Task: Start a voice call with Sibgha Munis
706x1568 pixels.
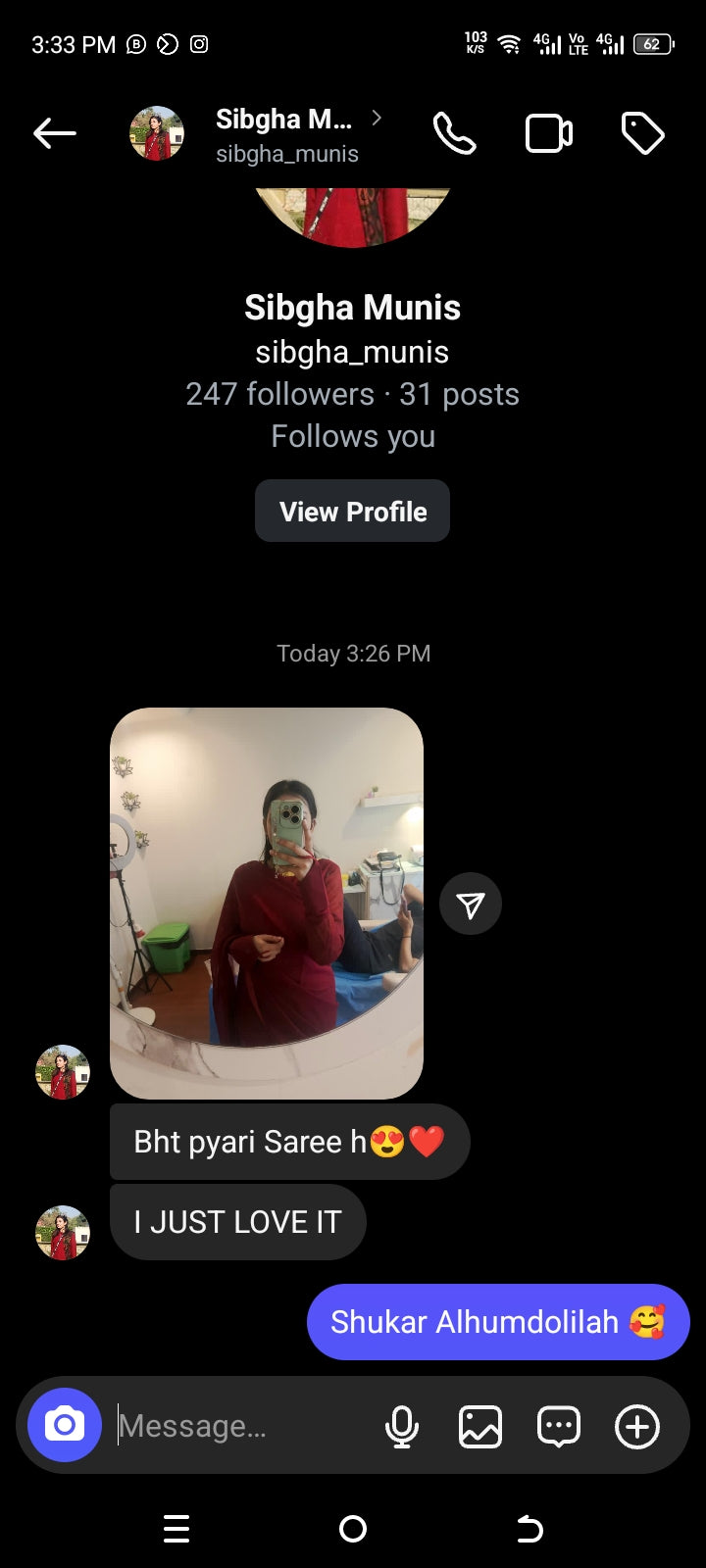Action: [455, 133]
